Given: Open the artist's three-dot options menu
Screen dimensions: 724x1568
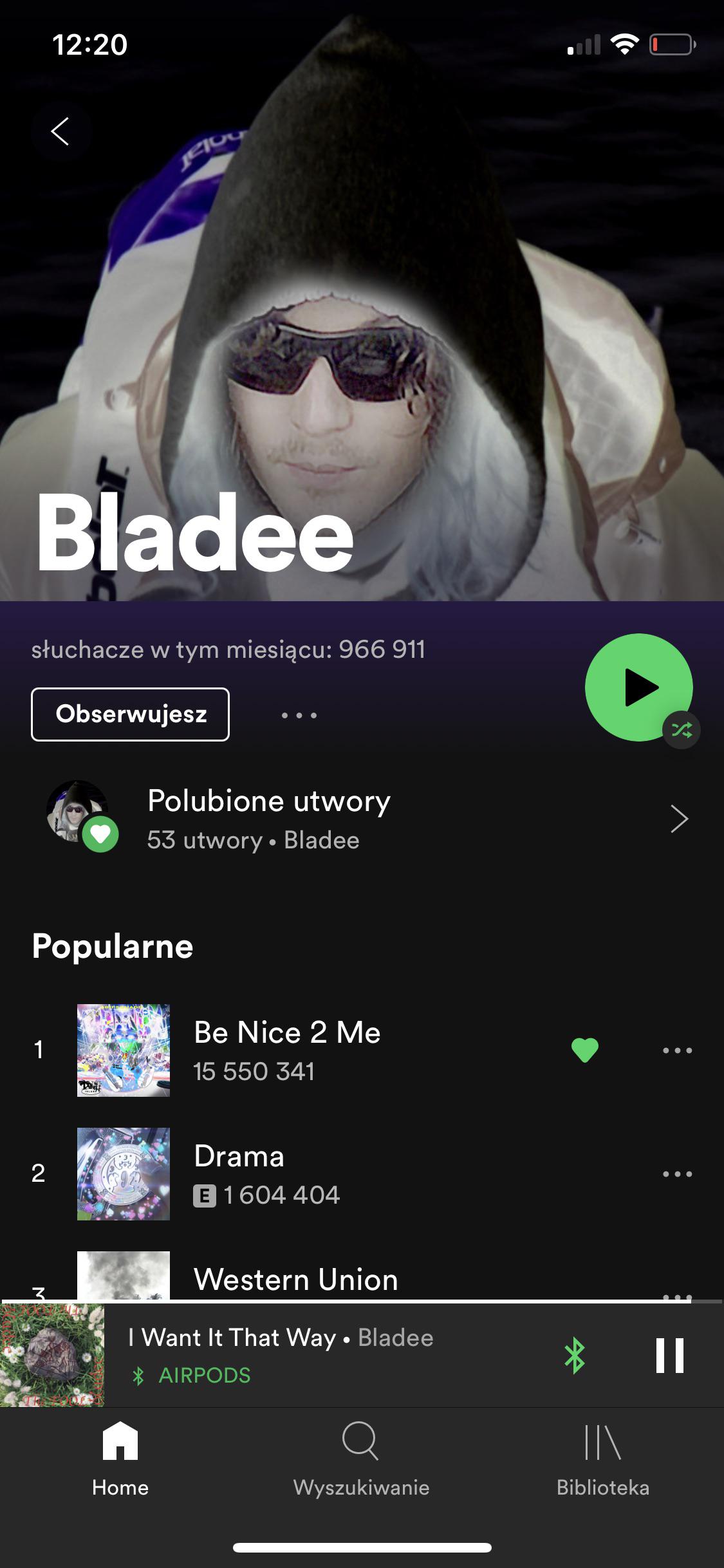Looking at the screenshot, I should pyautogui.click(x=299, y=713).
